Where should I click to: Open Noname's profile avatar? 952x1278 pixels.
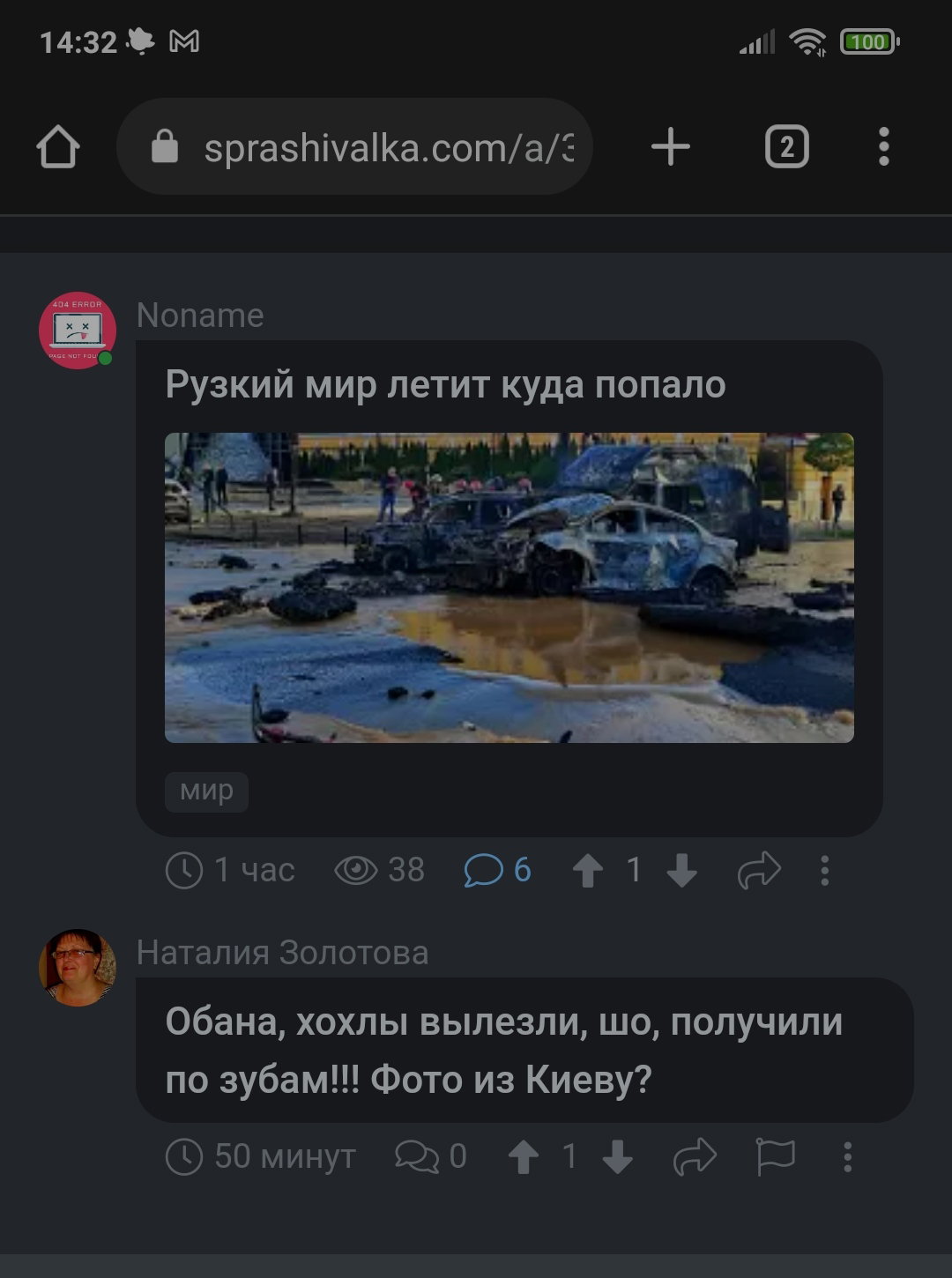click(x=78, y=331)
